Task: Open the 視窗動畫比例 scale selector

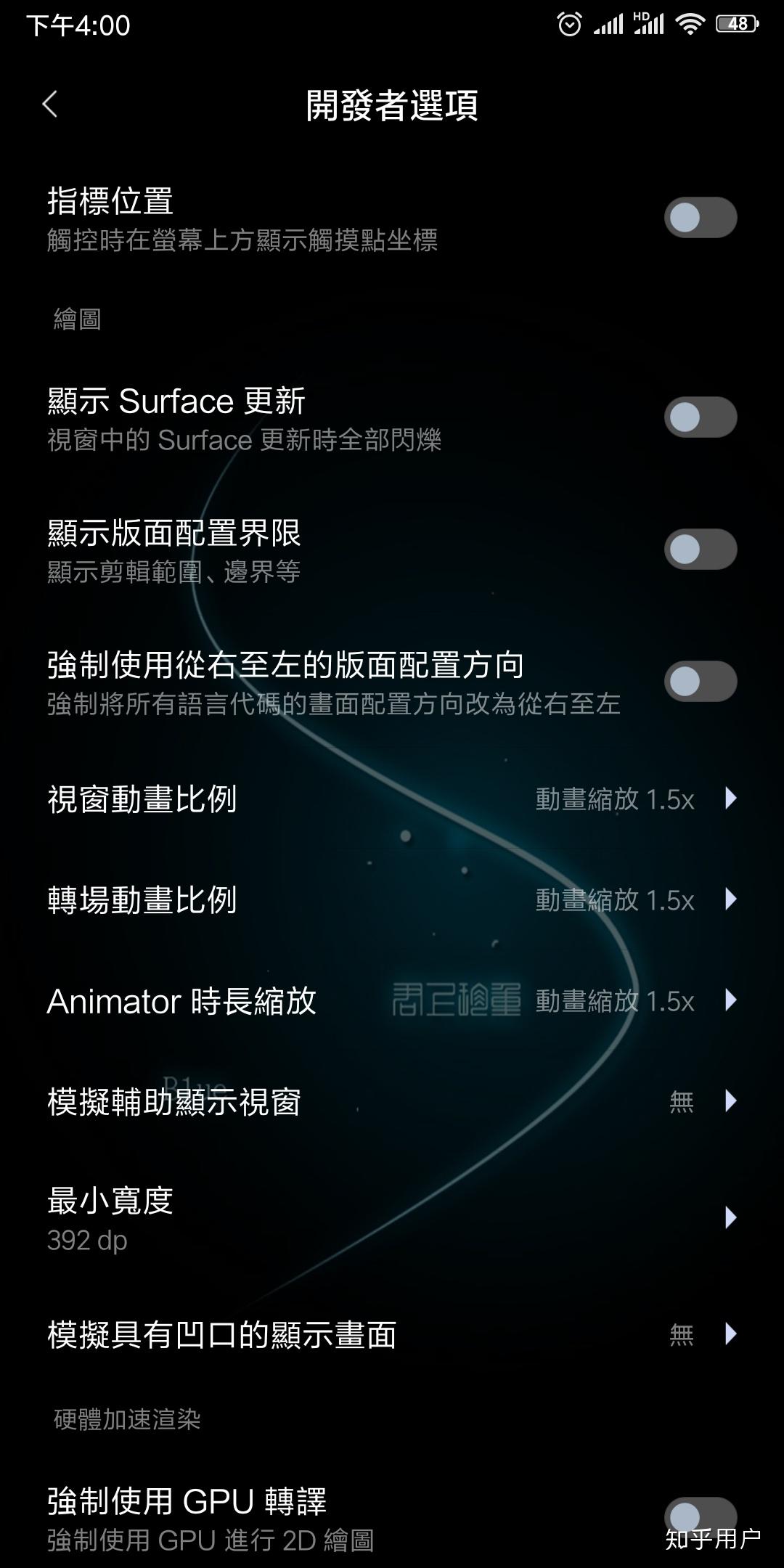Action: (x=392, y=799)
